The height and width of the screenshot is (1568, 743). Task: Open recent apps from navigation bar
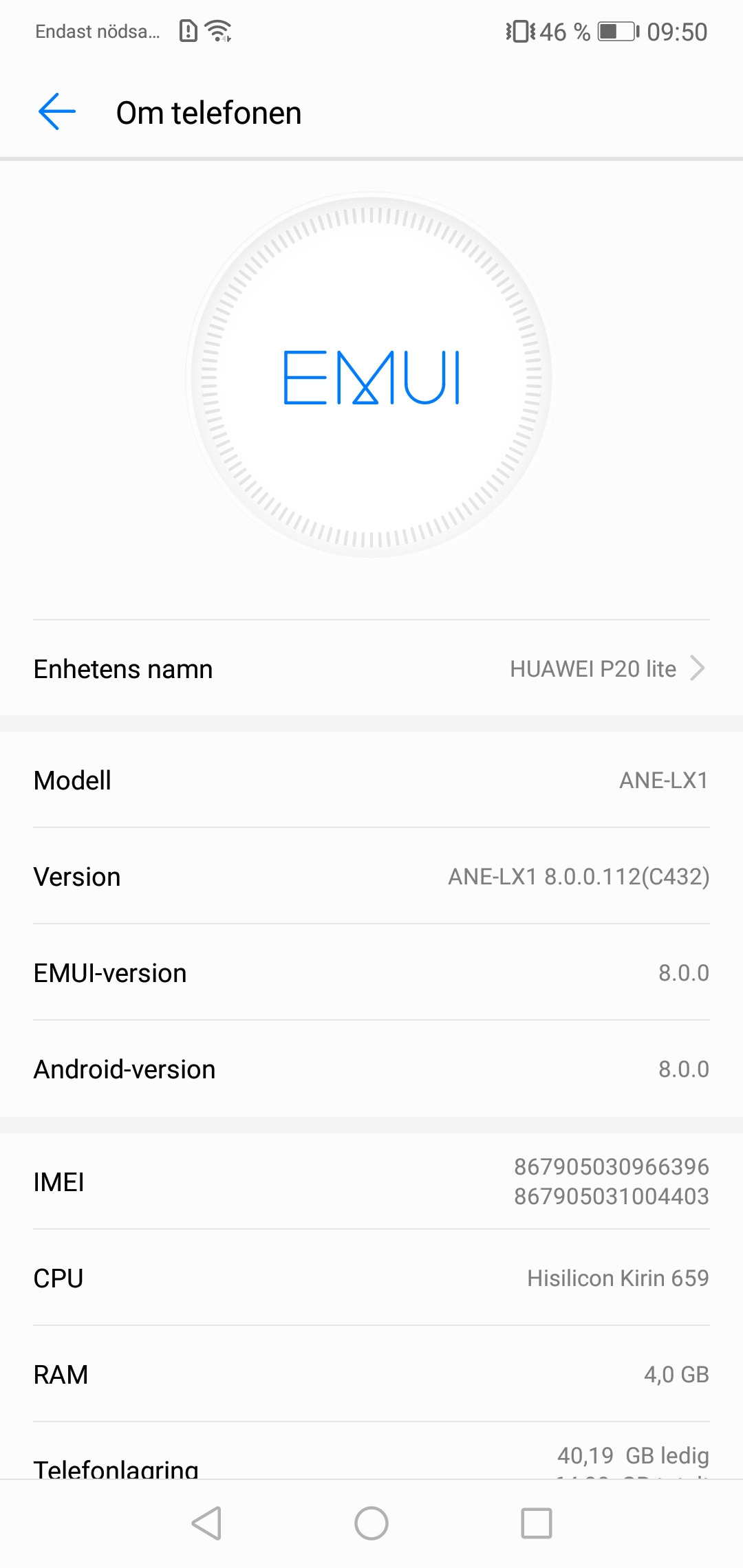537,1523
